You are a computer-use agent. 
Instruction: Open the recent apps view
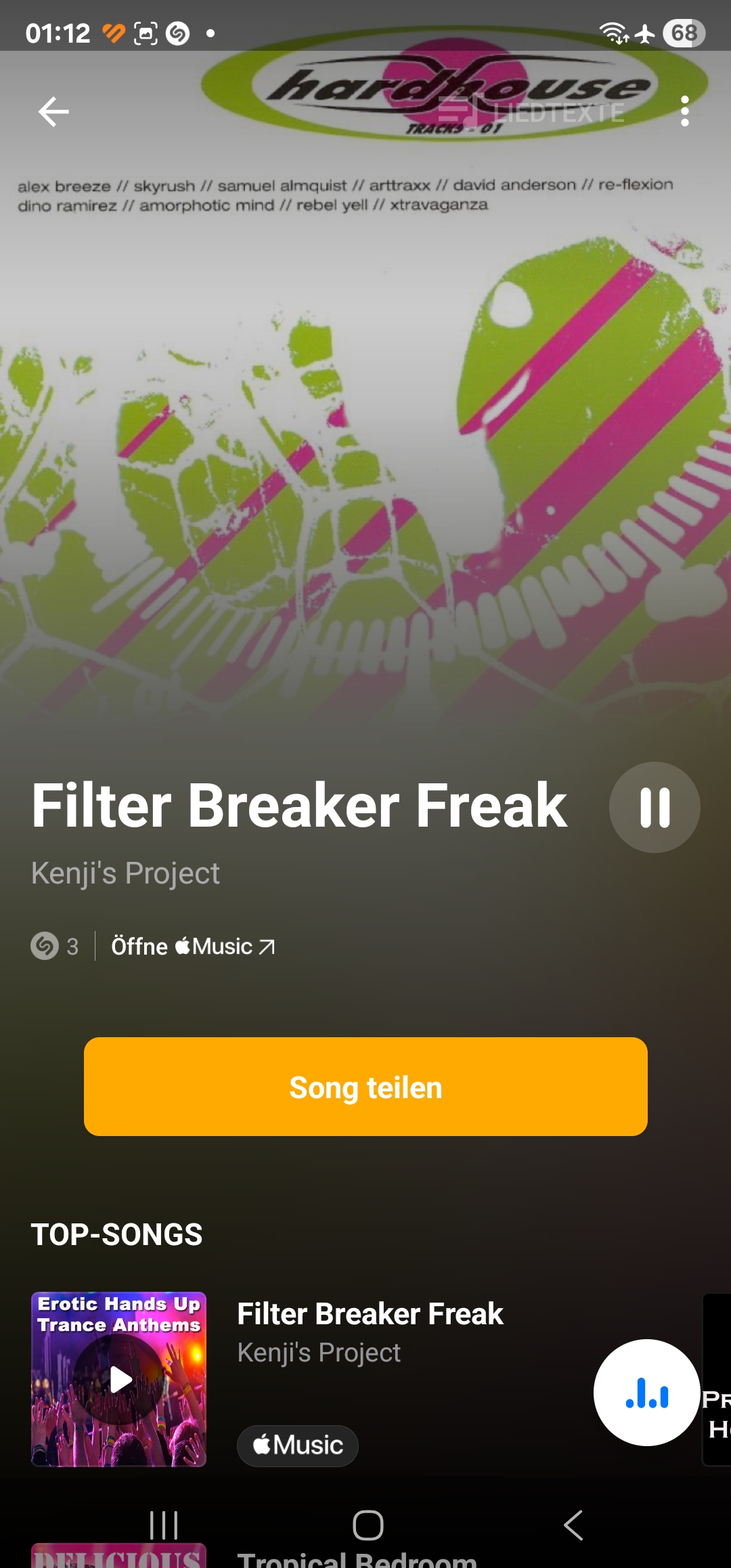(x=164, y=1525)
